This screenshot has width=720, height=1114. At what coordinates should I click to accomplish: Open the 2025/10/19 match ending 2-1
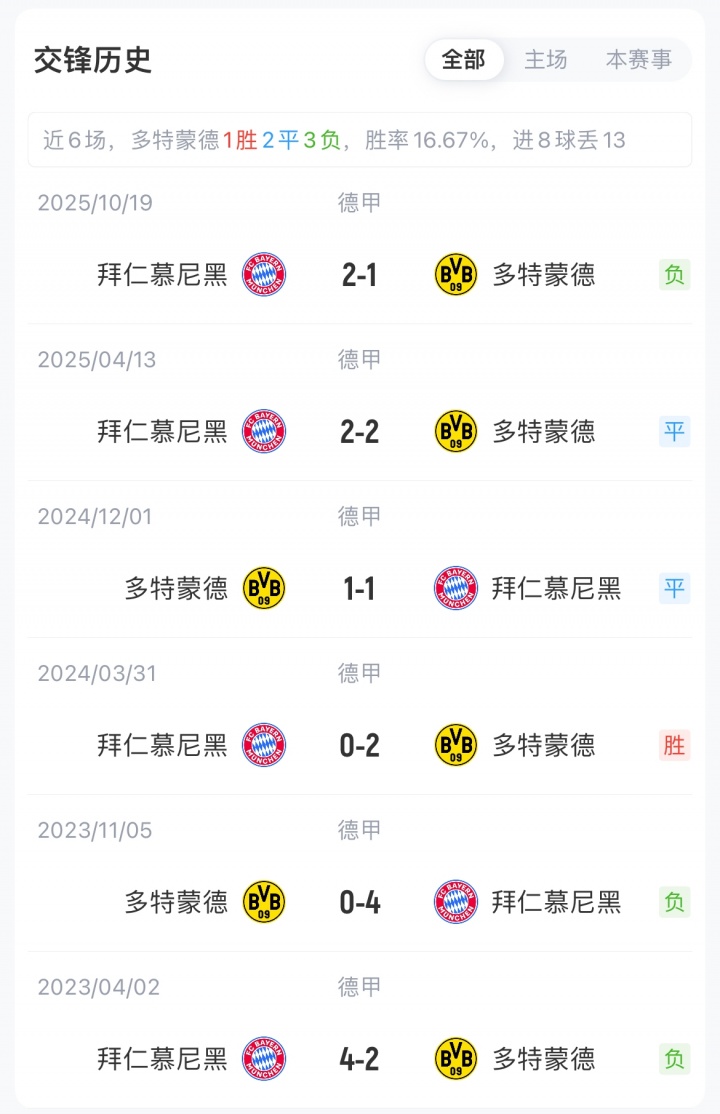[359, 275]
